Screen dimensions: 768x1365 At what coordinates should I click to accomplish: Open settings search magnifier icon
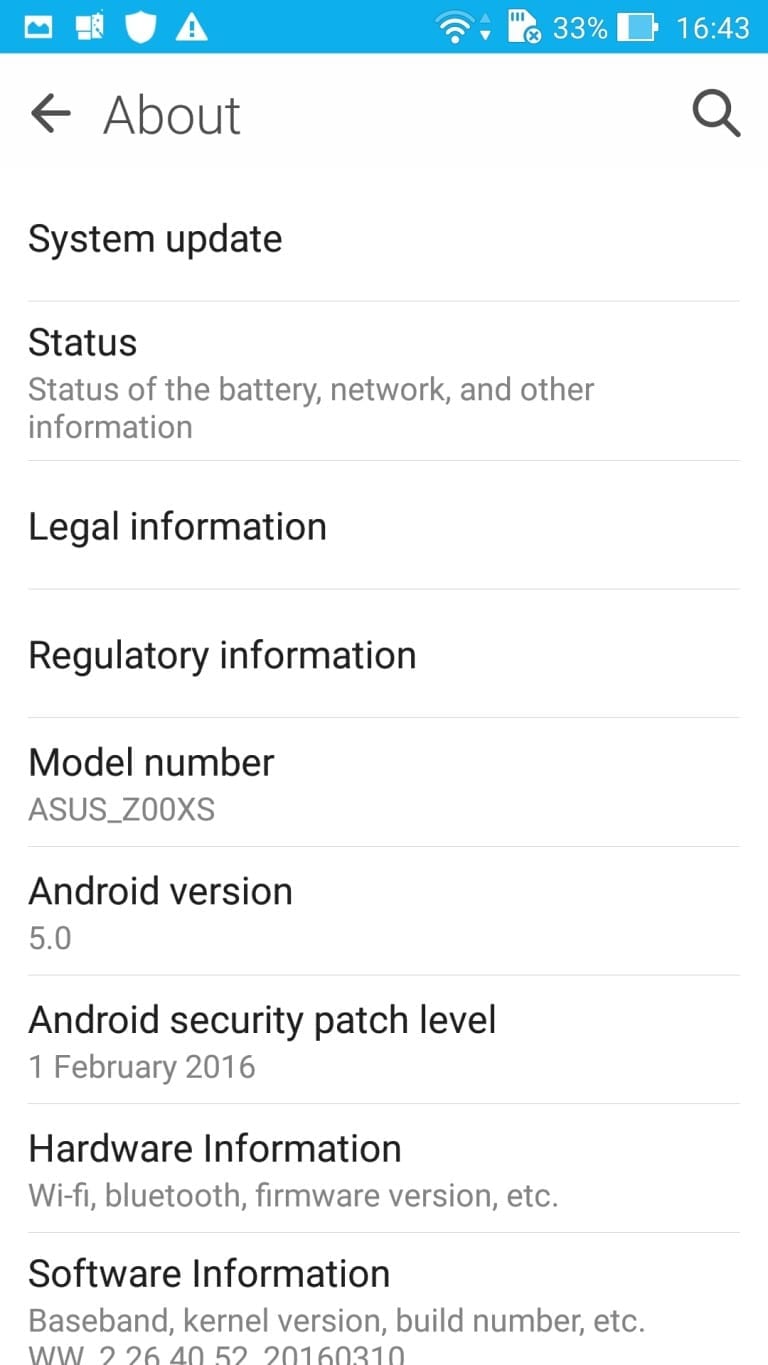(716, 114)
